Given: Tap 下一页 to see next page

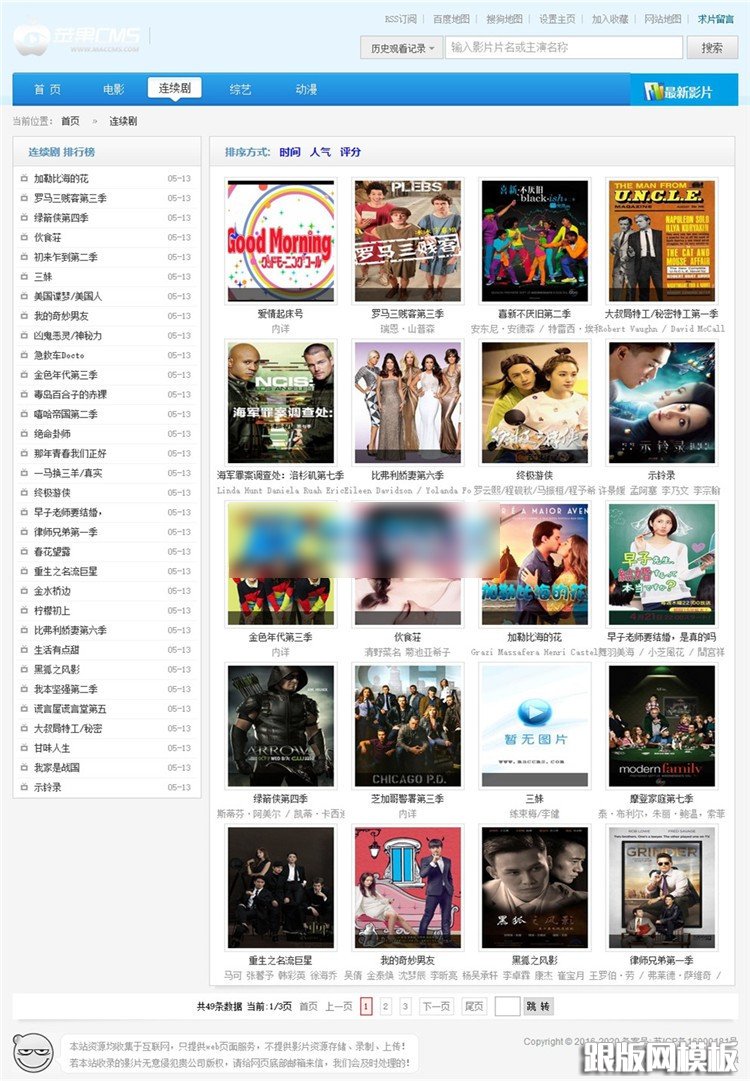Looking at the screenshot, I should click(x=435, y=1006).
